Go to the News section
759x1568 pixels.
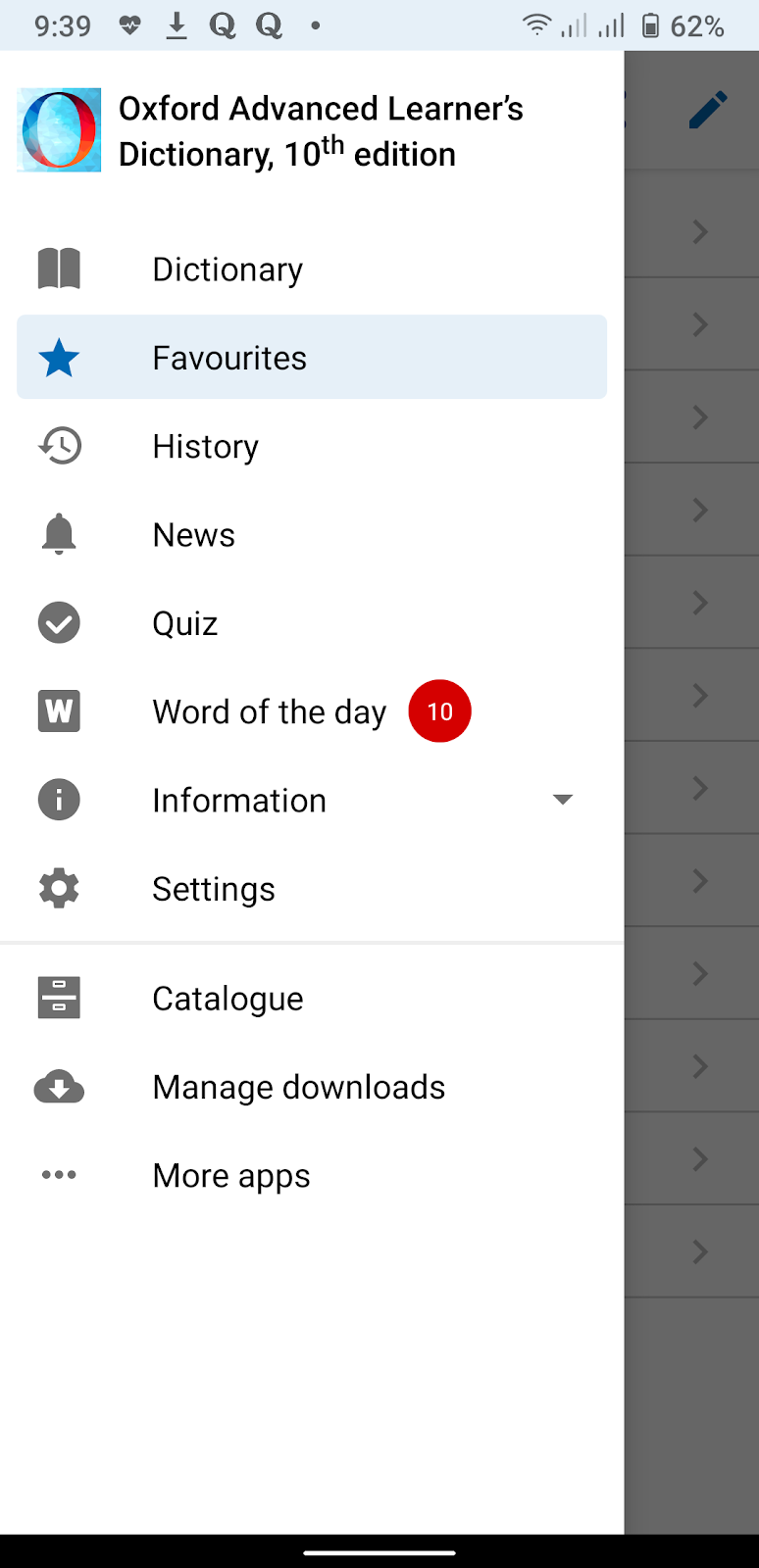coord(312,534)
